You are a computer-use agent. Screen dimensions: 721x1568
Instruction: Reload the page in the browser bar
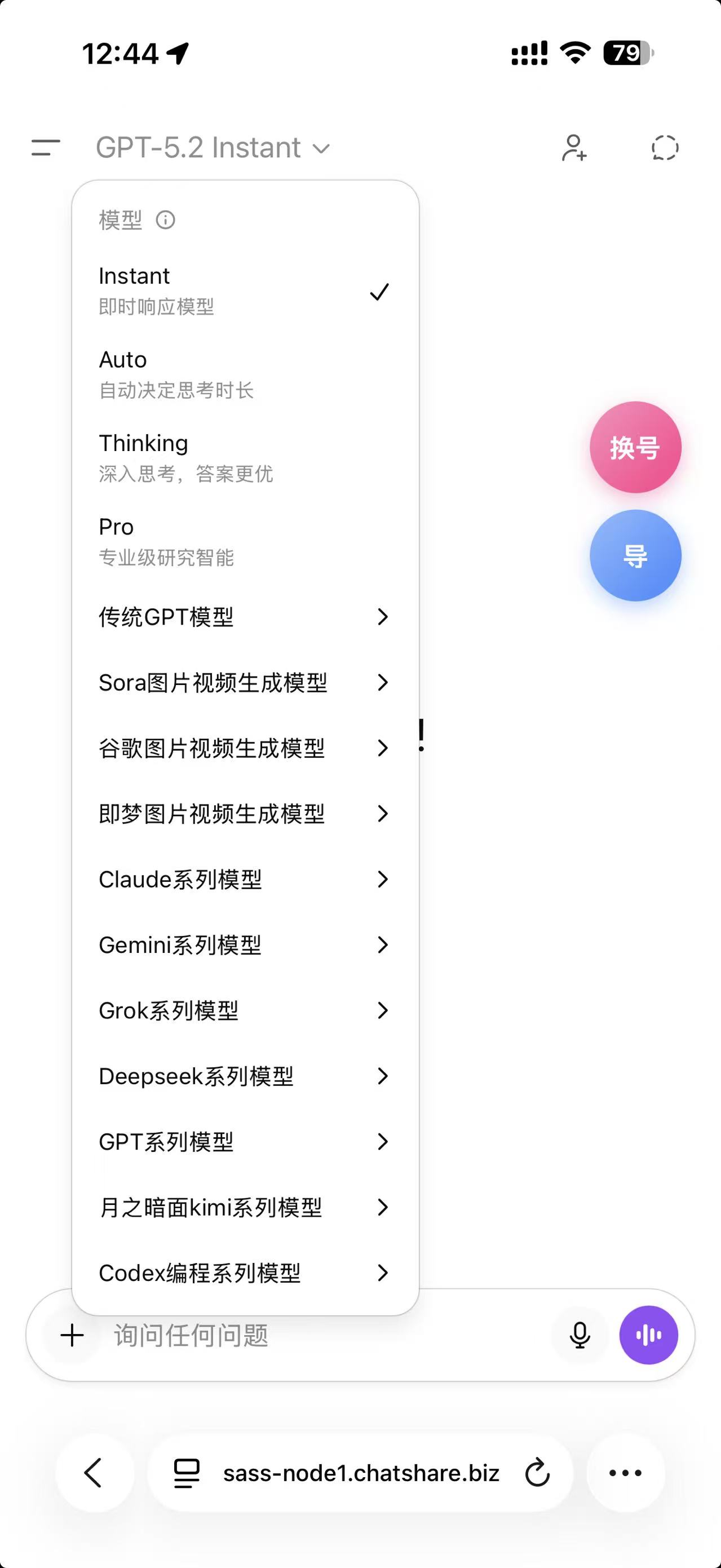coord(537,1473)
